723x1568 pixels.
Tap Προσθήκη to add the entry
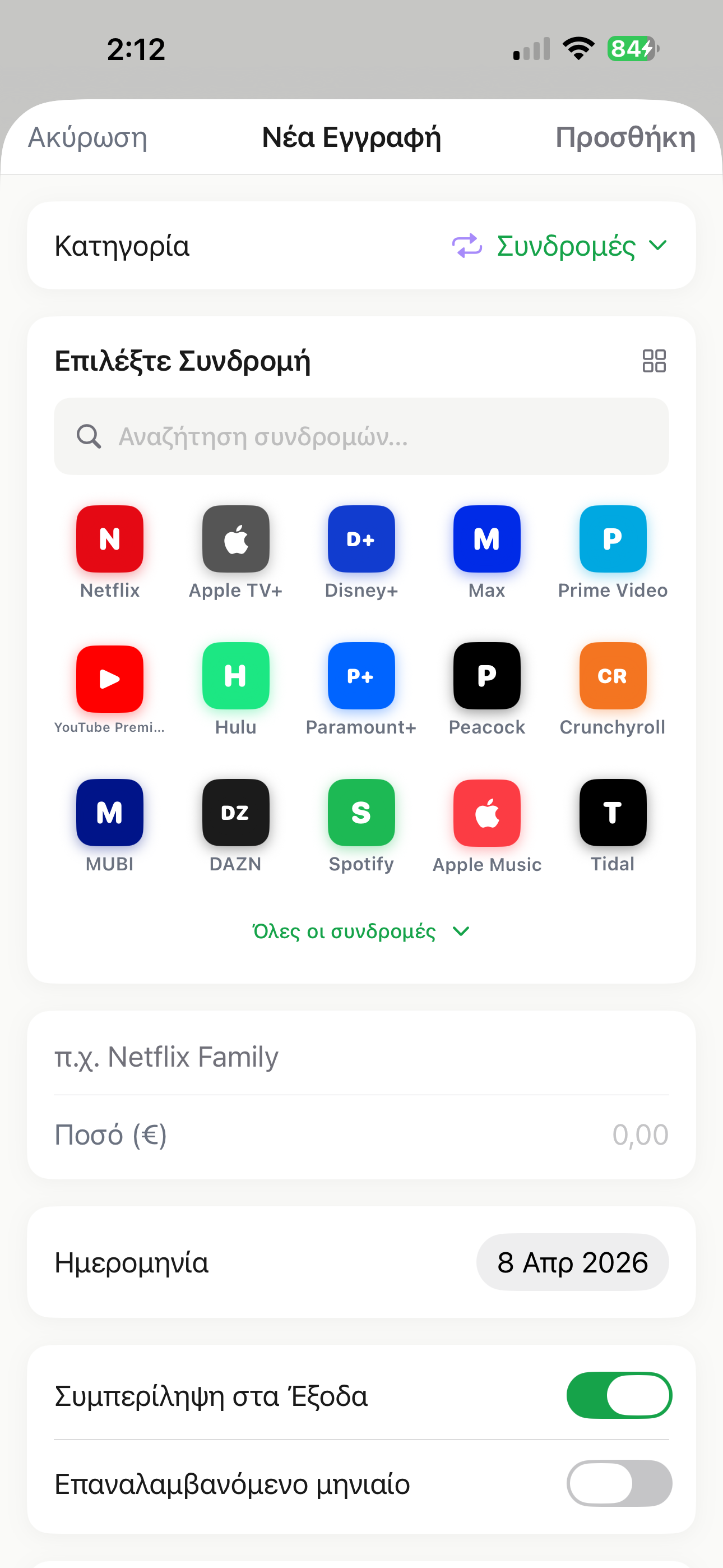(x=625, y=137)
